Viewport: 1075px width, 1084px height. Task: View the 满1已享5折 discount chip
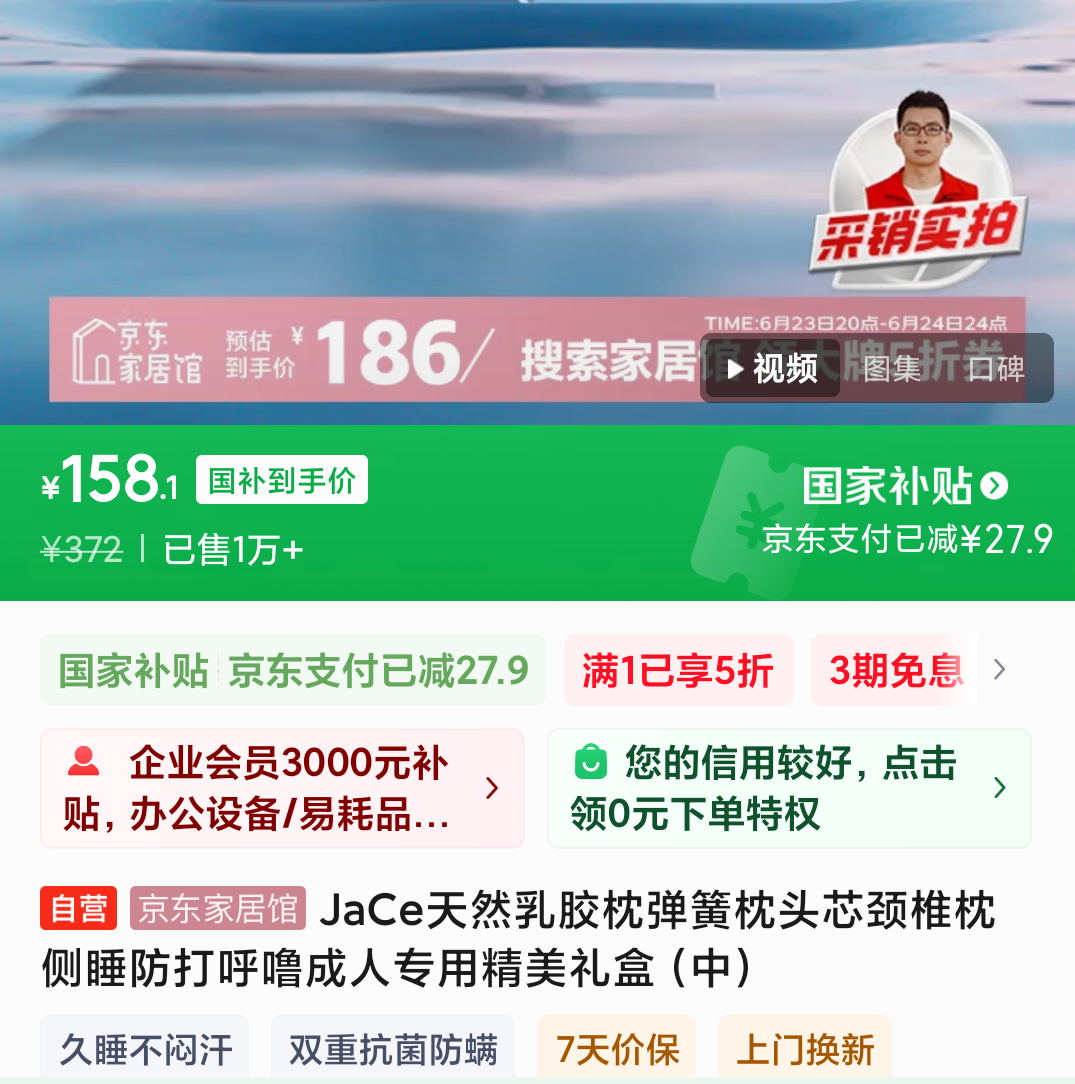click(x=678, y=671)
